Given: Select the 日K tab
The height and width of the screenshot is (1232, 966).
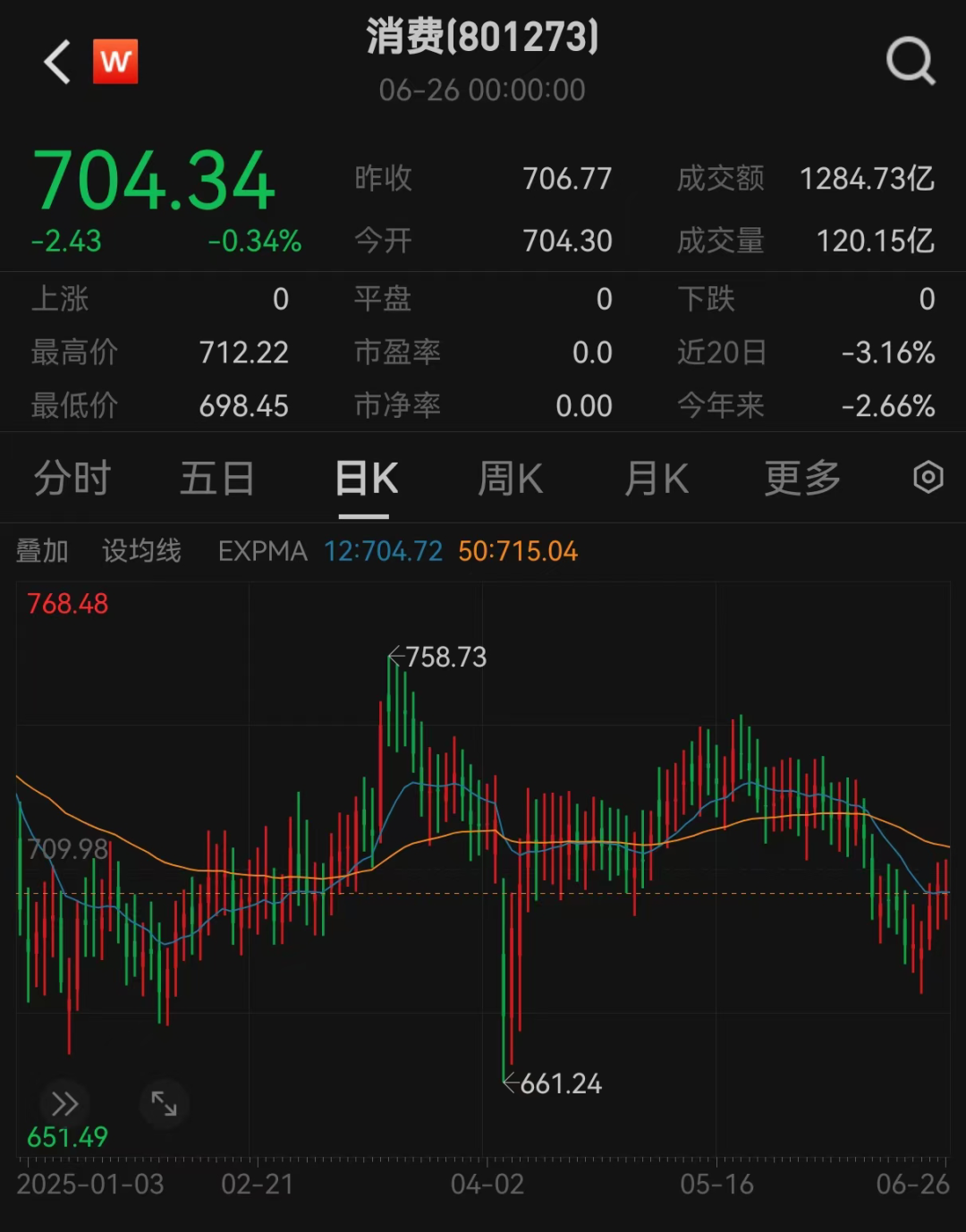Looking at the screenshot, I should pos(365,479).
